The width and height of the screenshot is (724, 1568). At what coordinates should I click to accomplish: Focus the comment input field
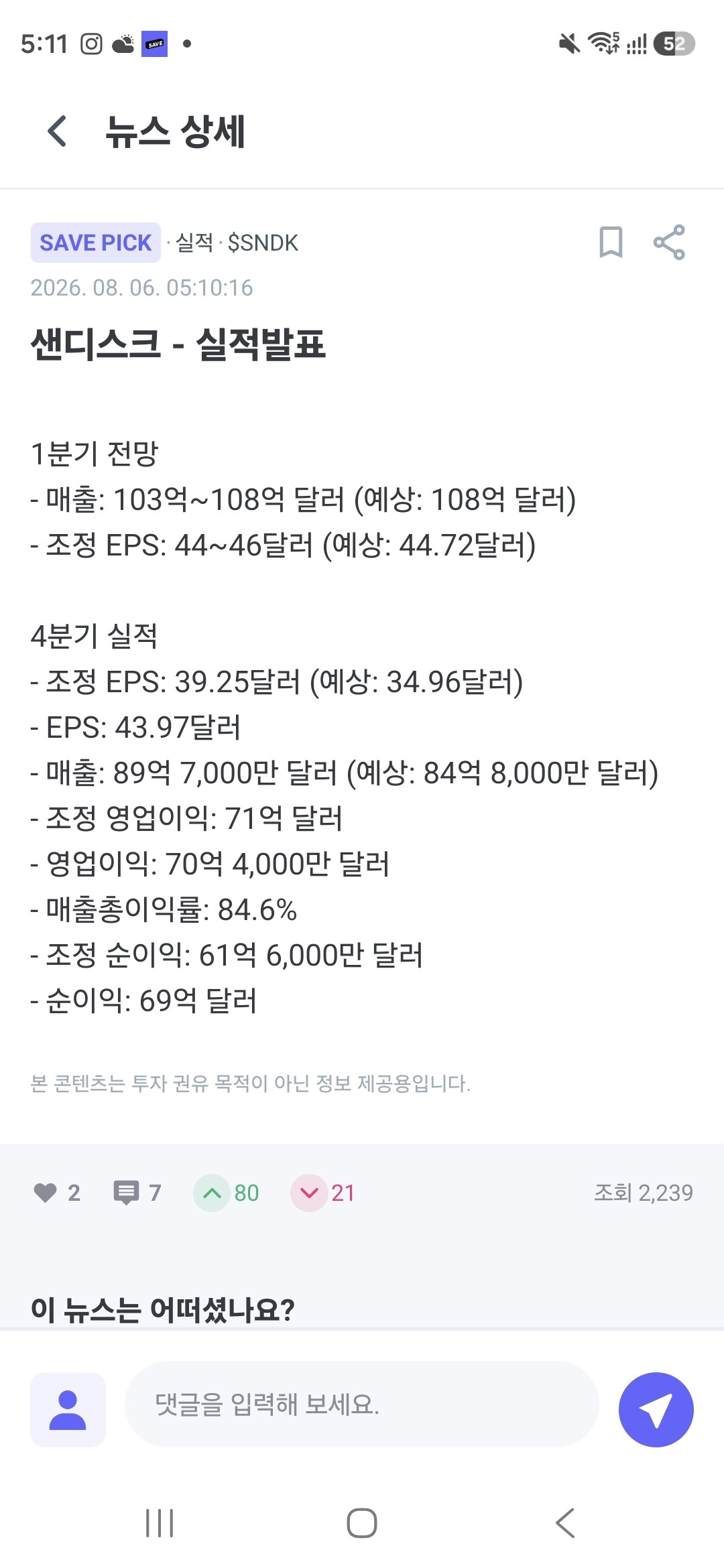coord(361,1404)
